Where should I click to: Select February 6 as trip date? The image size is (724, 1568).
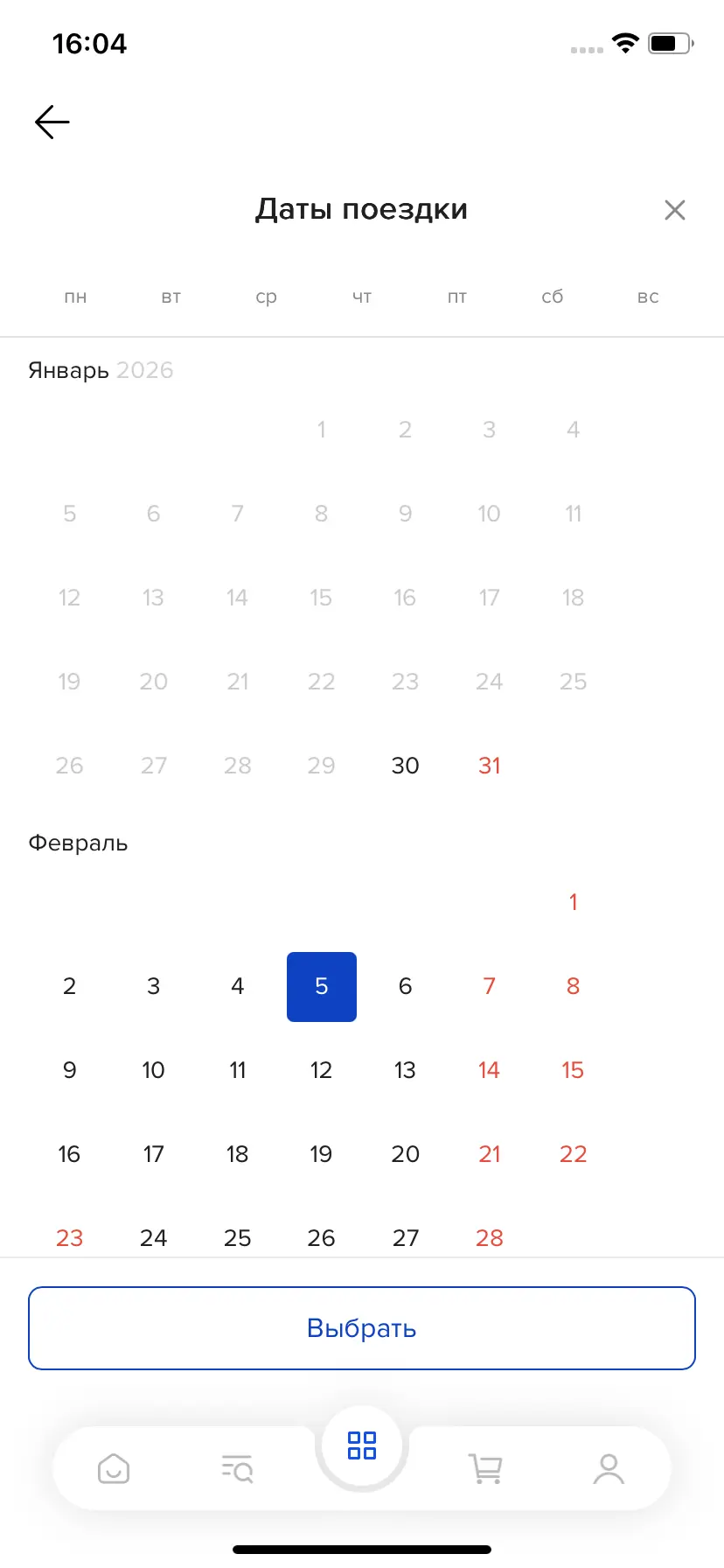[x=405, y=986]
